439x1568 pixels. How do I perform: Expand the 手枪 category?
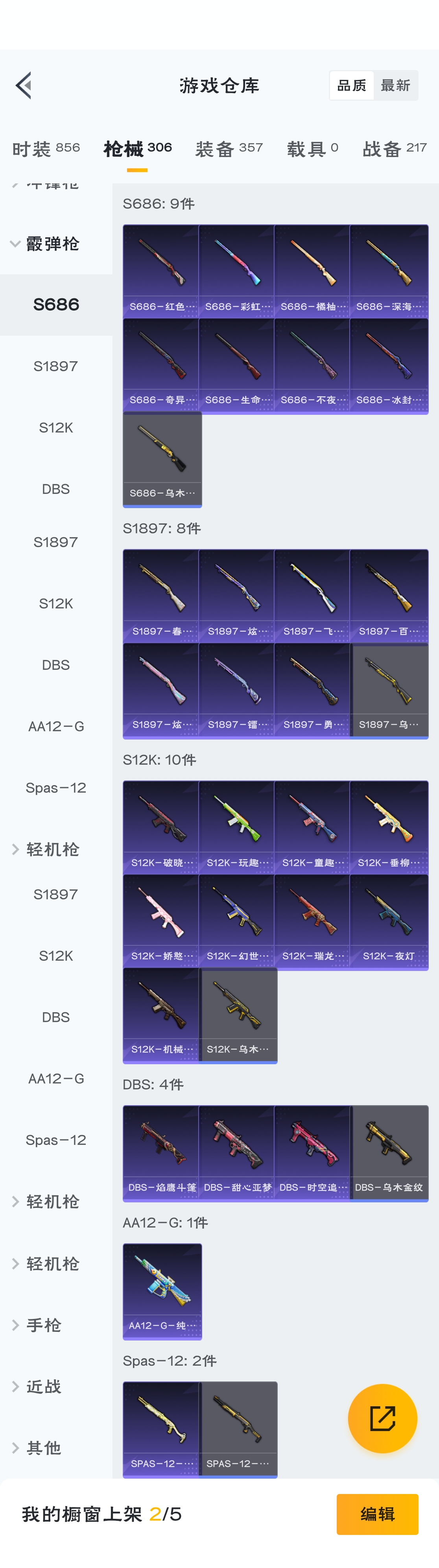[x=42, y=1325]
